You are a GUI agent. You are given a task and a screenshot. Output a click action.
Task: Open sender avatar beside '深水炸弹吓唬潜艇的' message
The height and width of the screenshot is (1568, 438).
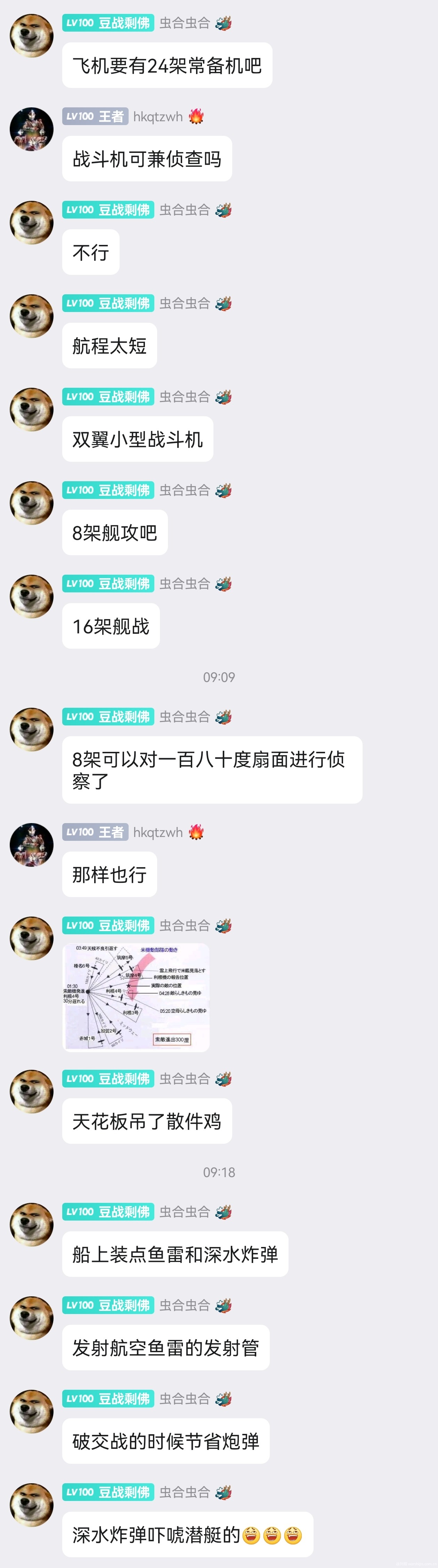coord(32,1504)
